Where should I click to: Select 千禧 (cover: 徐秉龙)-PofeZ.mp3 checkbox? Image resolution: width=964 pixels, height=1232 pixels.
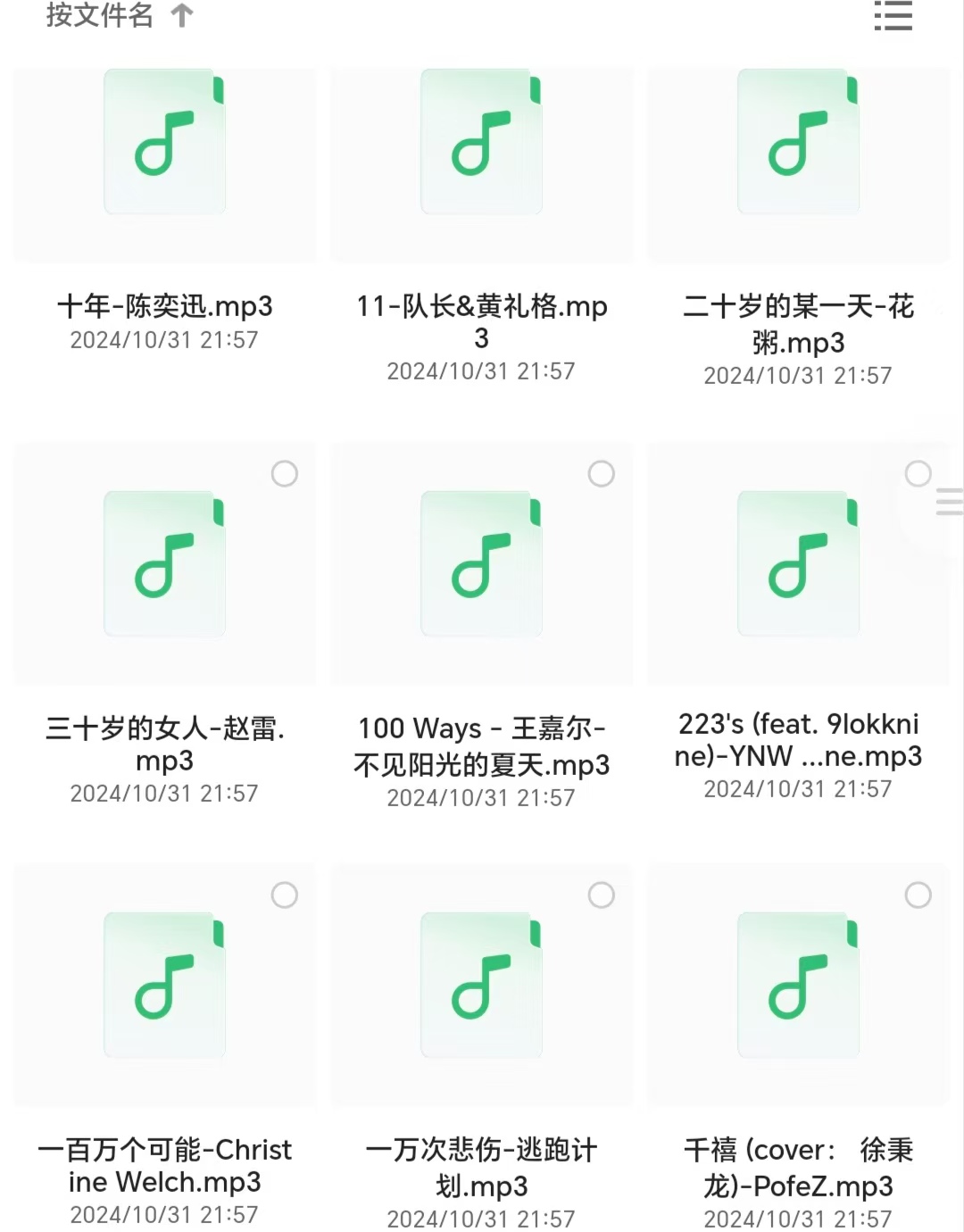[x=918, y=895]
